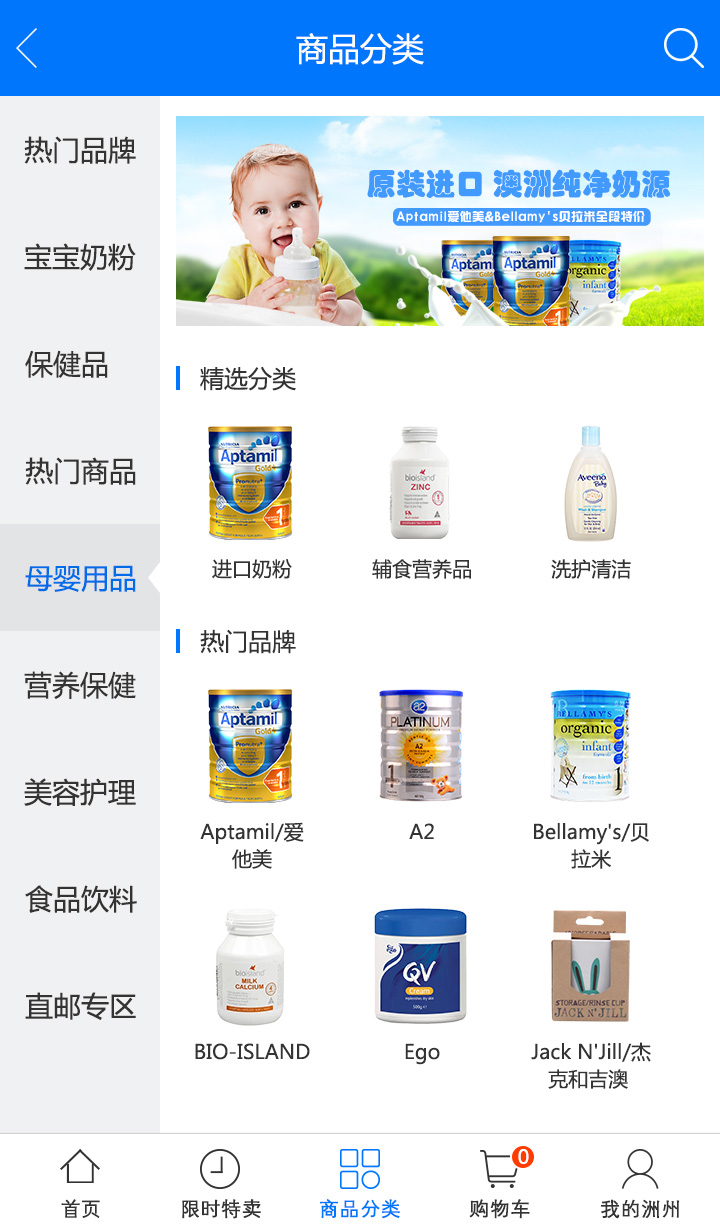Open the Ego brand tile
Viewport: 720px width, 1230px height.
[x=421, y=985]
